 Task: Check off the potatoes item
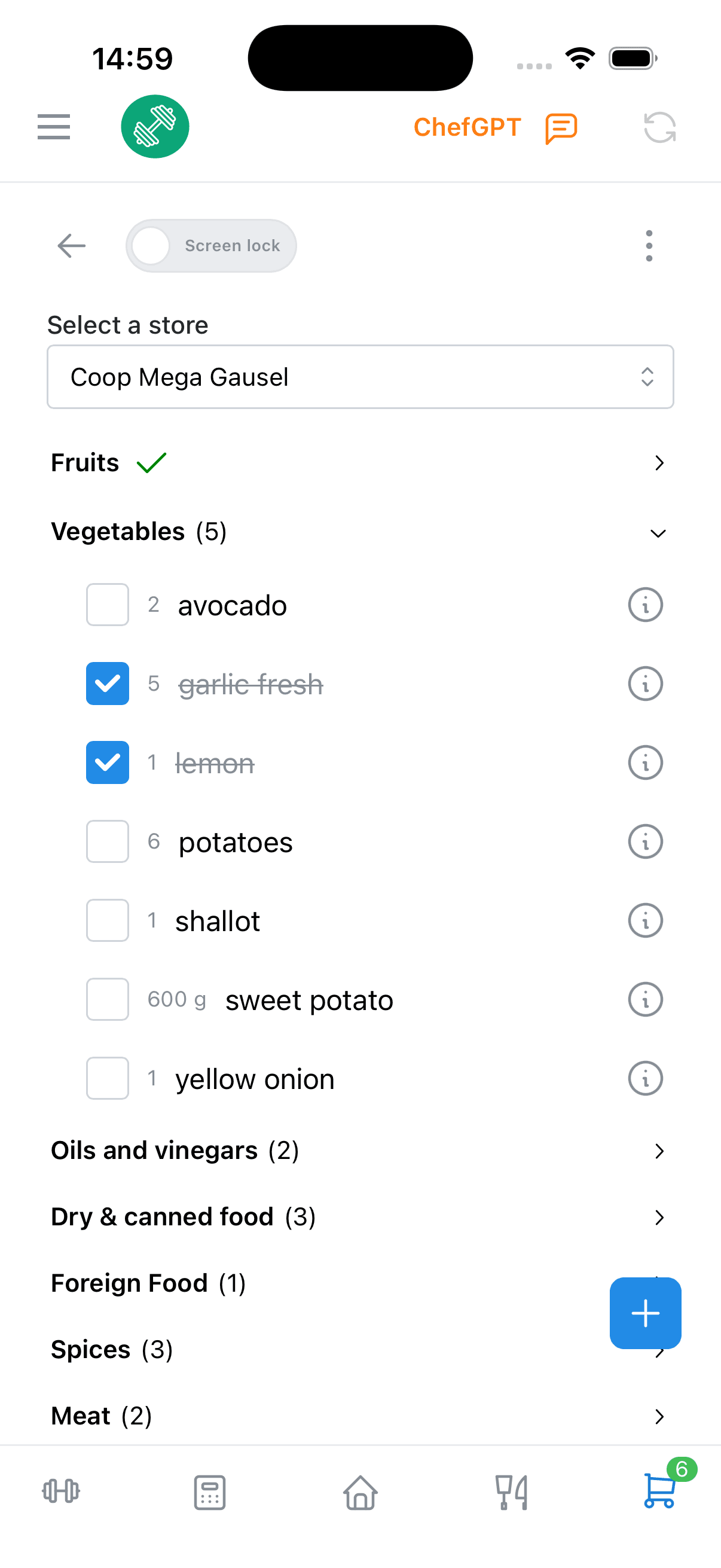click(107, 841)
